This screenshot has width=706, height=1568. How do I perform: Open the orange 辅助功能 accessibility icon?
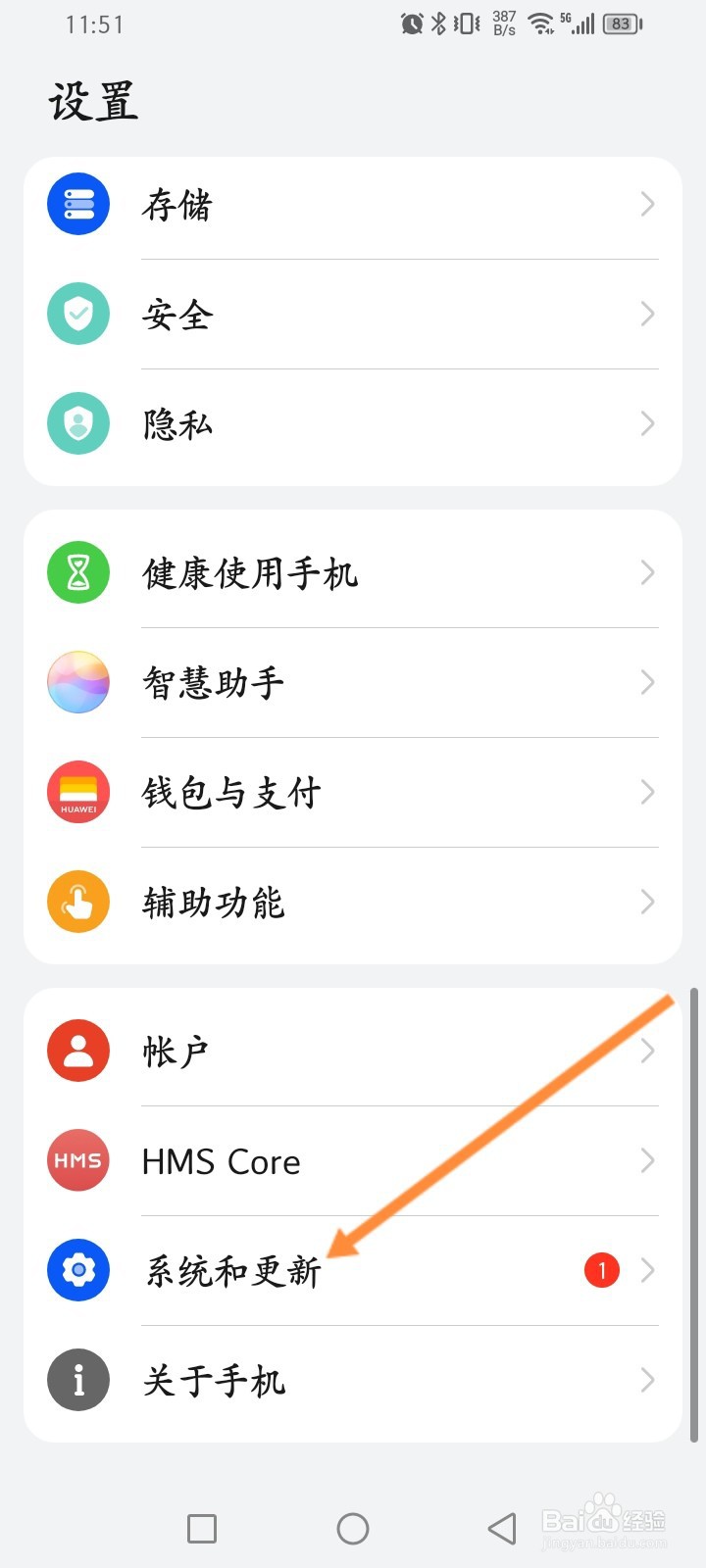pyautogui.click(x=77, y=902)
